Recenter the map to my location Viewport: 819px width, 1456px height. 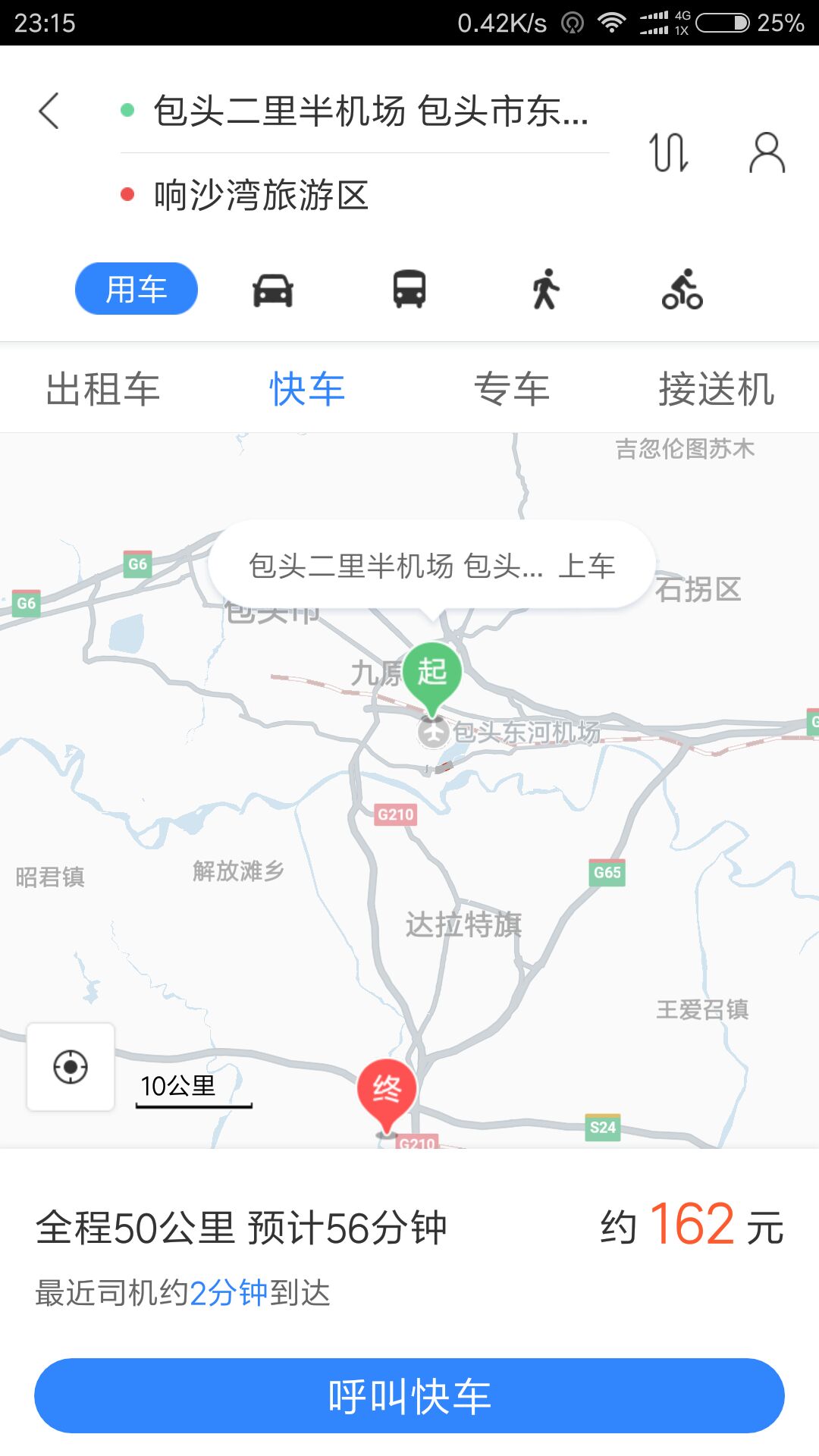coord(71,1067)
